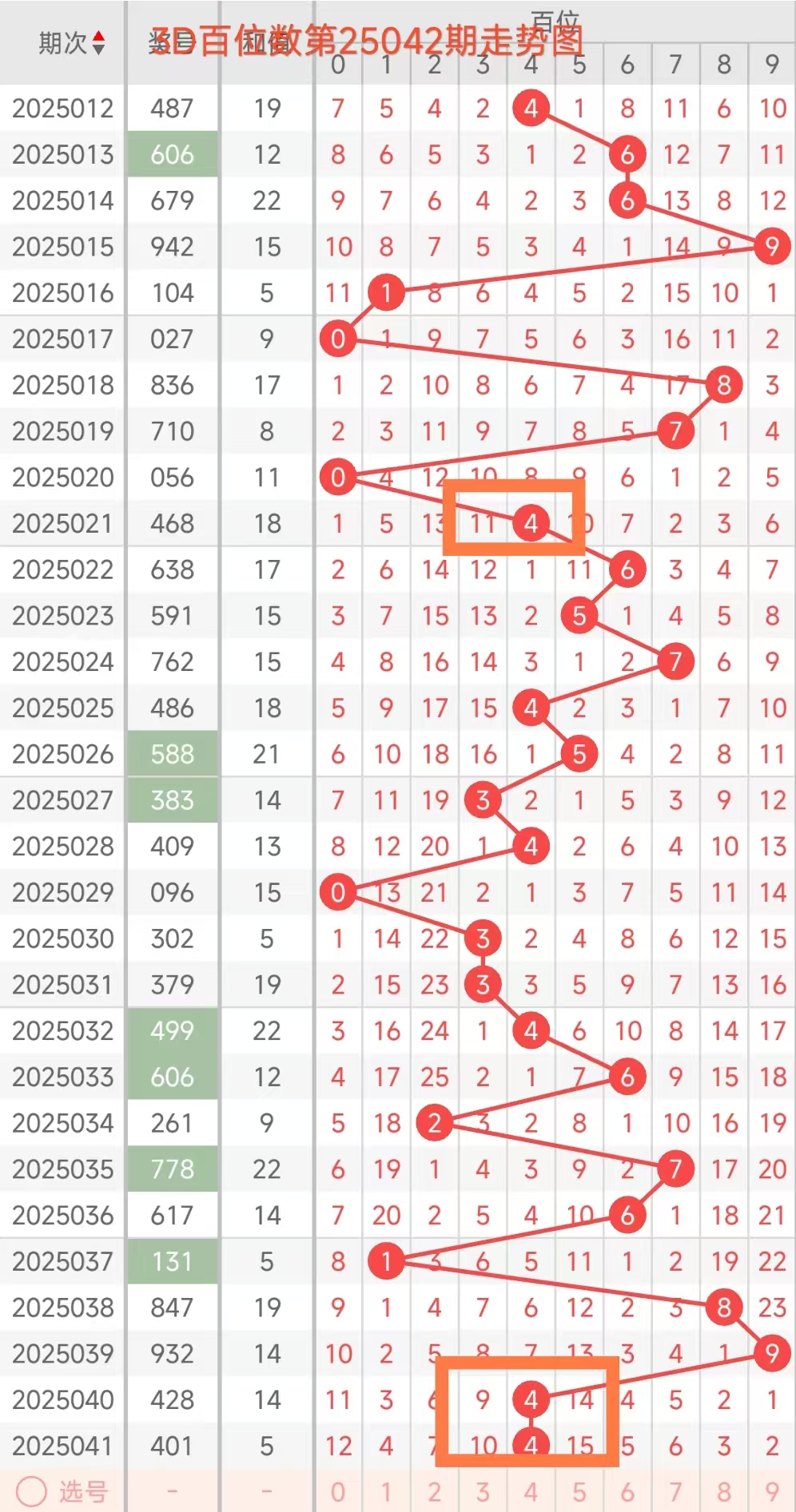Screen dimensions: 796x1512
Task: Select number 1 in the 选号 row
Action: coord(386,1491)
